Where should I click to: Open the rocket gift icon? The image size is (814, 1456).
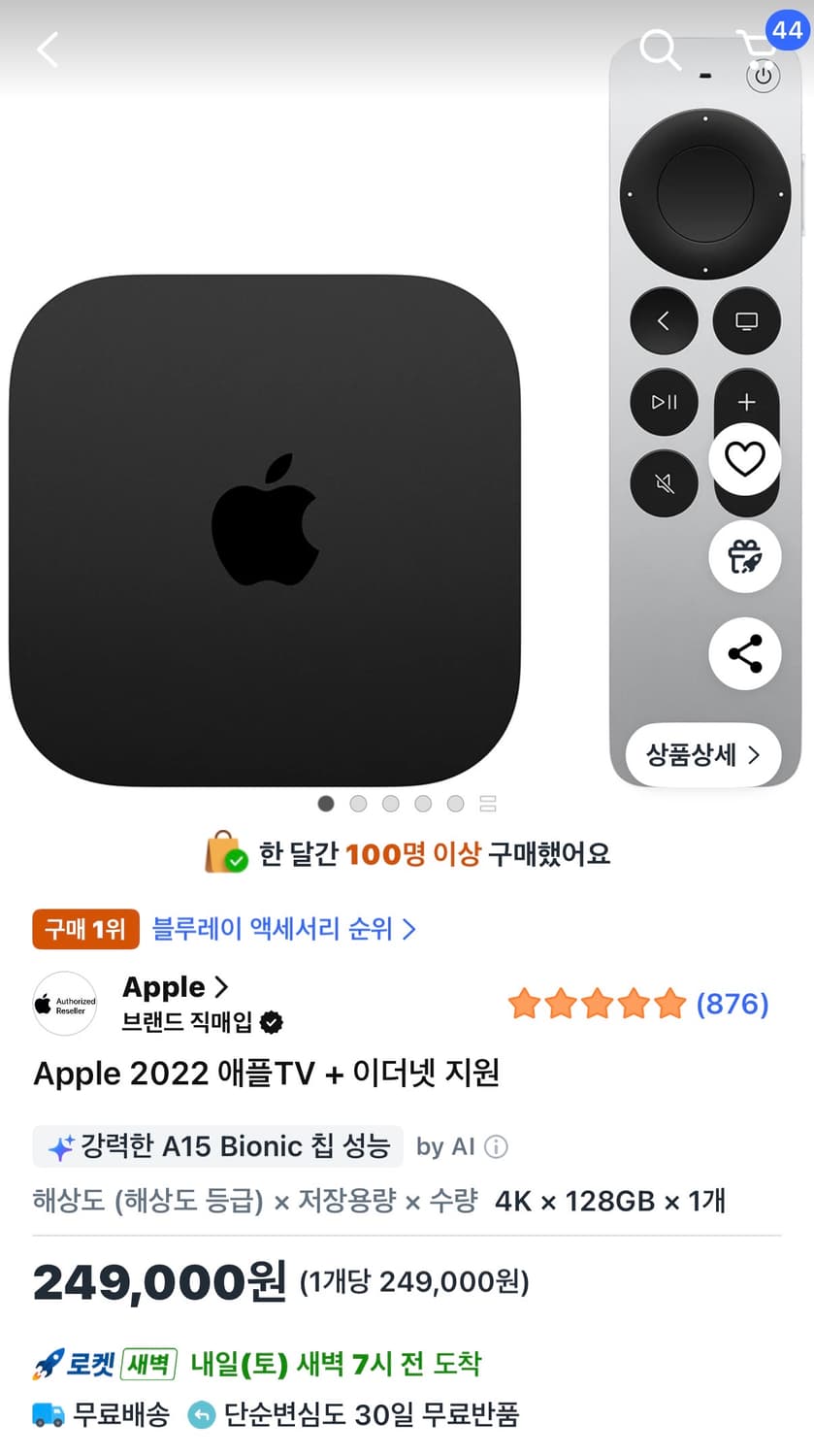744,556
